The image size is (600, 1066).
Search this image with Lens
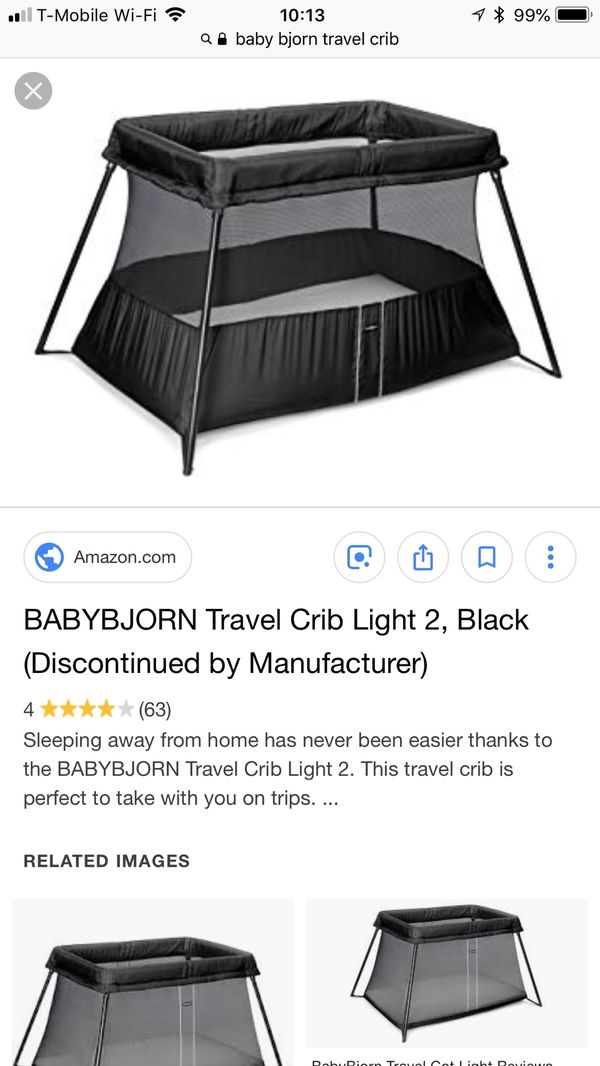pos(359,557)
